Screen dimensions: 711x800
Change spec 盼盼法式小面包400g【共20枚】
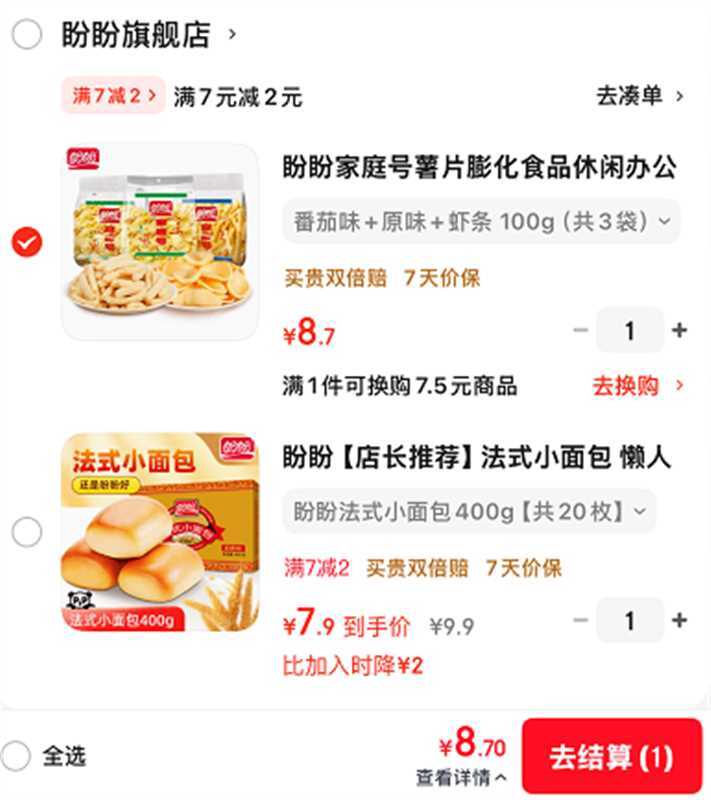469,512
